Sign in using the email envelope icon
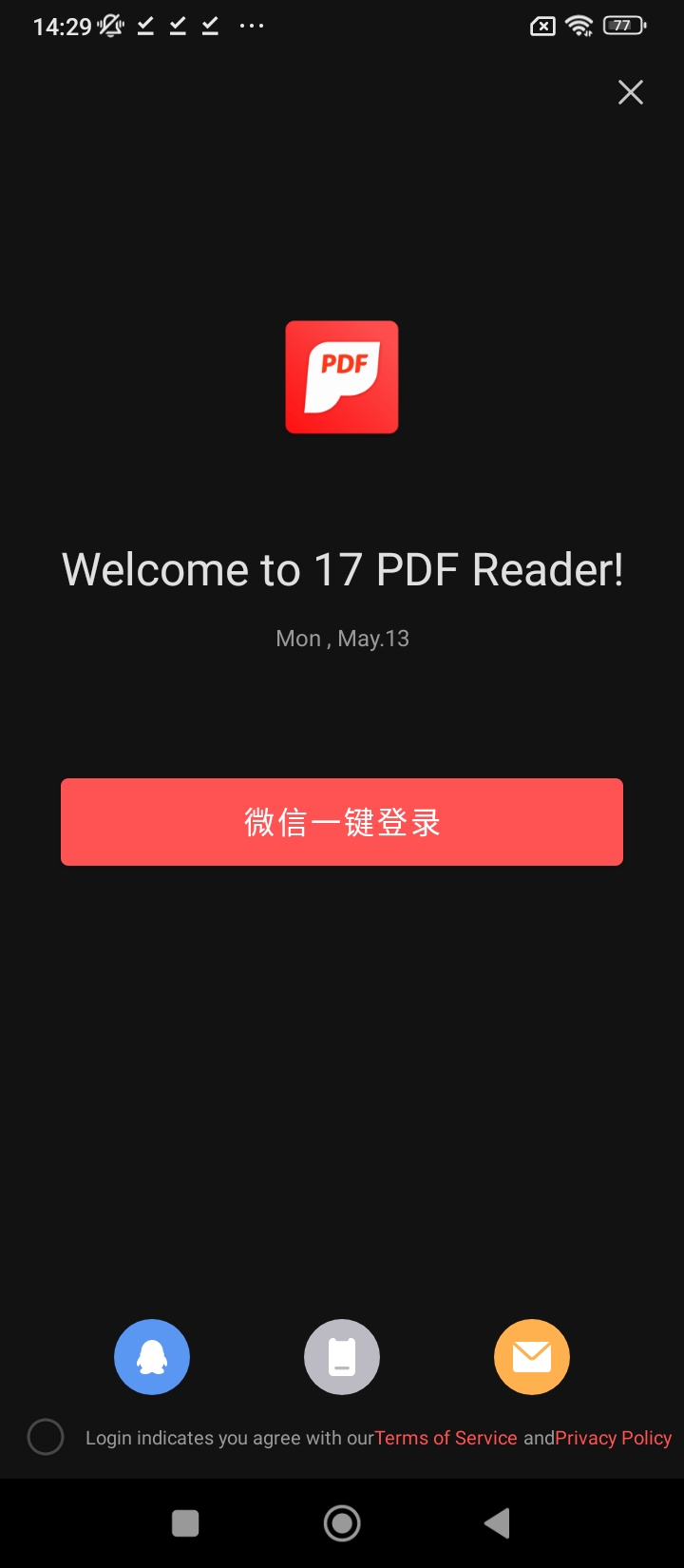Image resolution: width=684 pixels, height=1568 pixels. 532,1357
